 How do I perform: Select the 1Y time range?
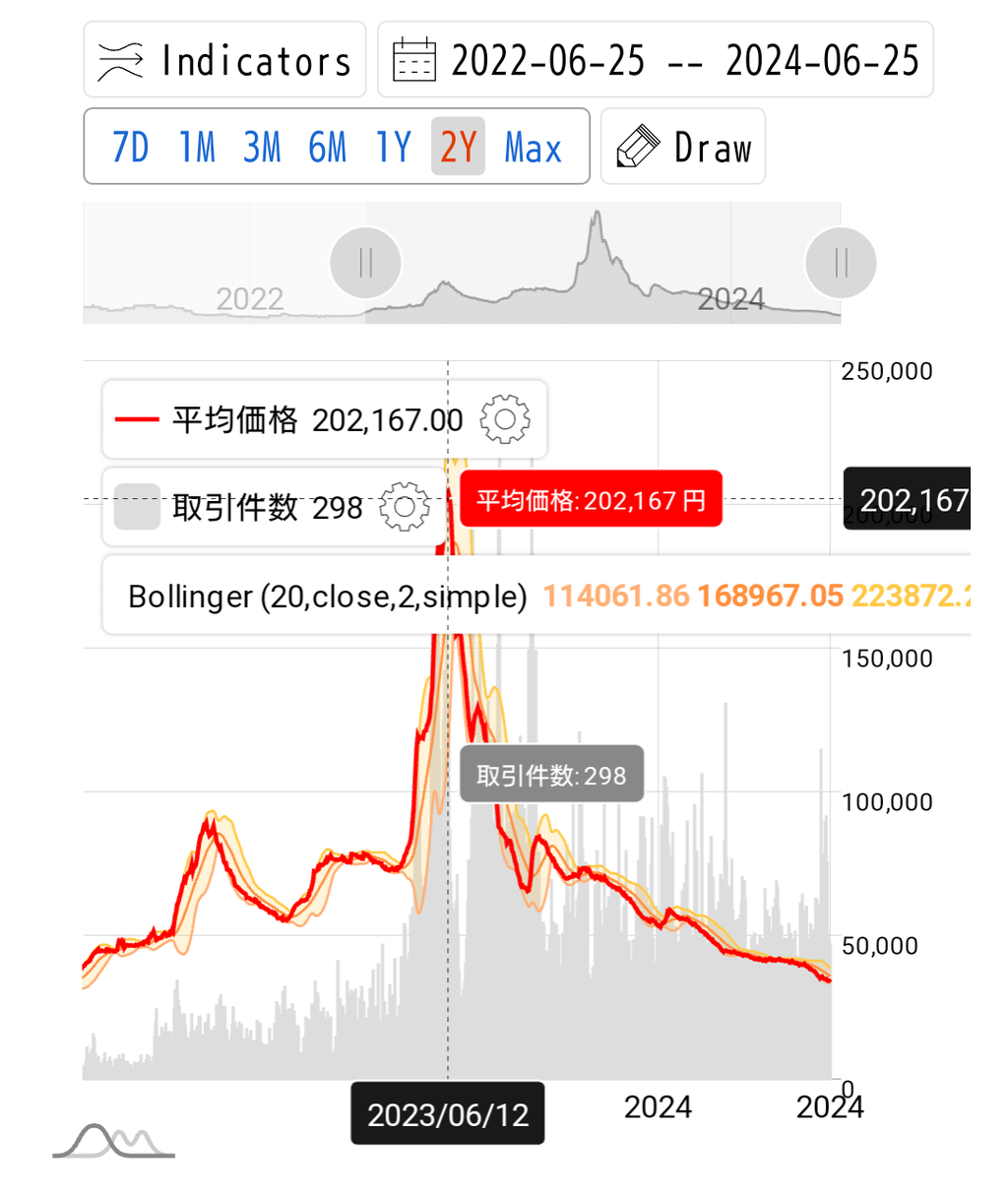coord(393,148)
